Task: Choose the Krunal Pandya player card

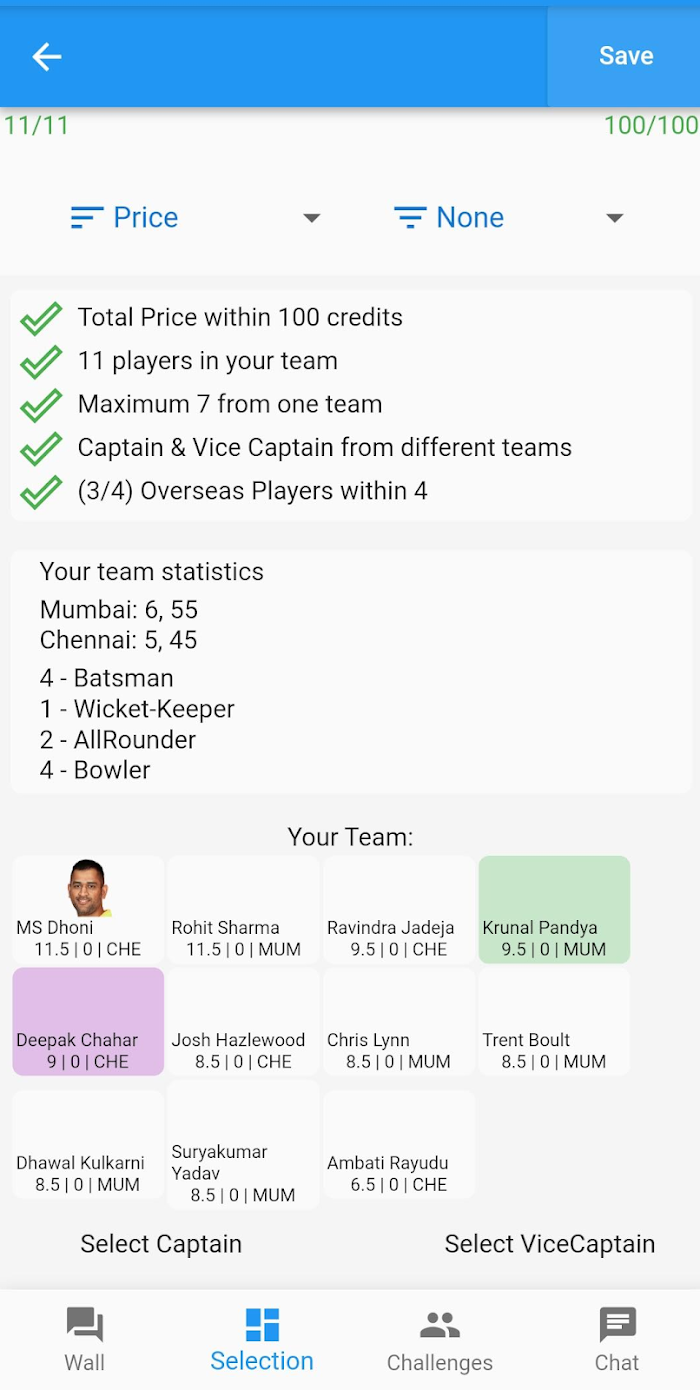Action: pyautogui.click(x=554, y=910)
